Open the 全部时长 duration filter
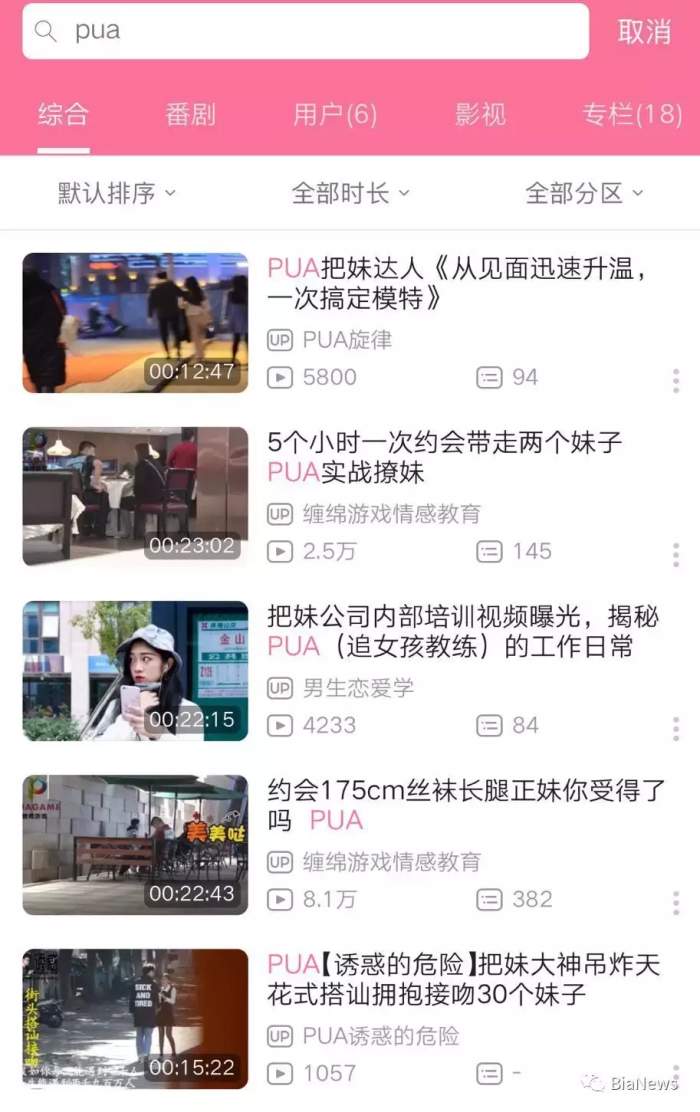This screenshot has width=700, height=1112. click(x=350, y=193)
